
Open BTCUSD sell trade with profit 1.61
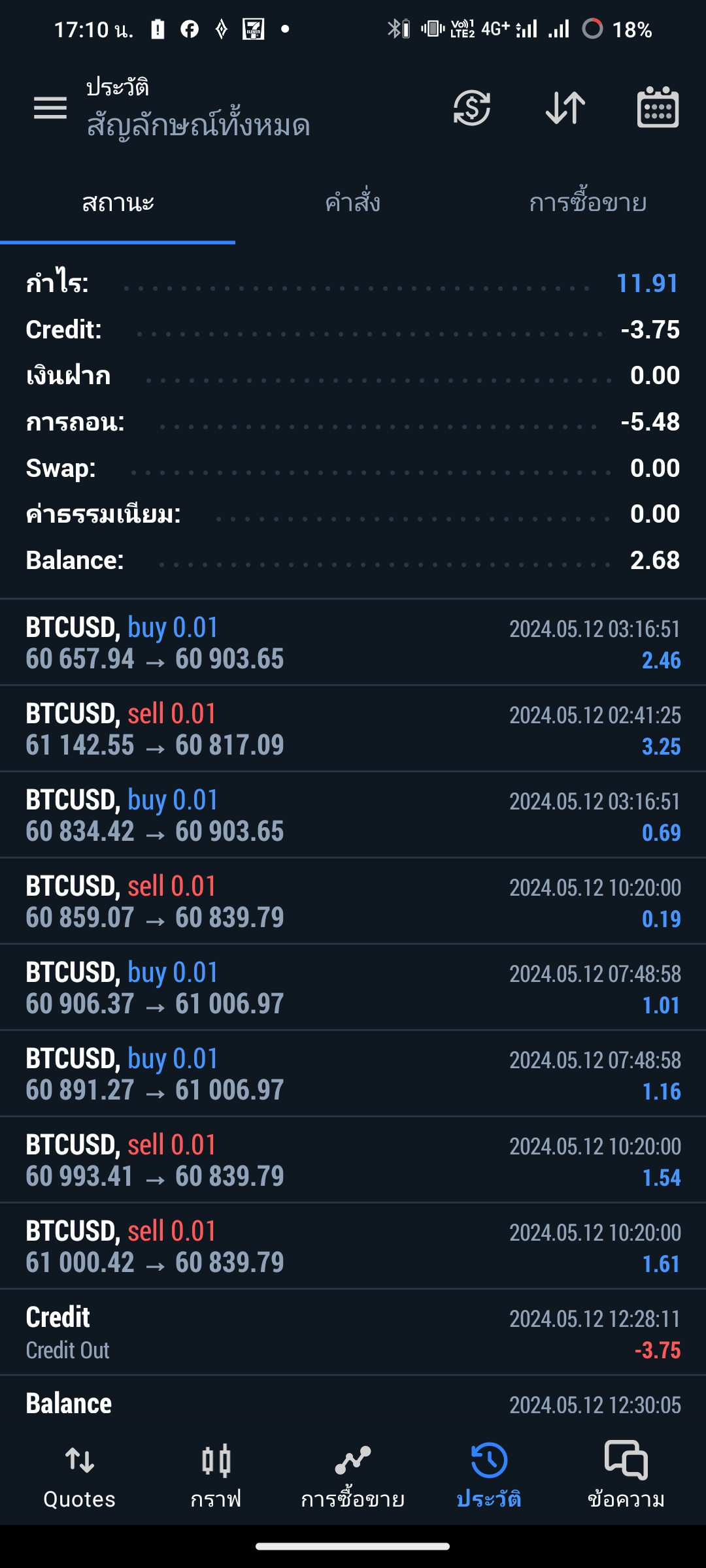(353, 1246)
